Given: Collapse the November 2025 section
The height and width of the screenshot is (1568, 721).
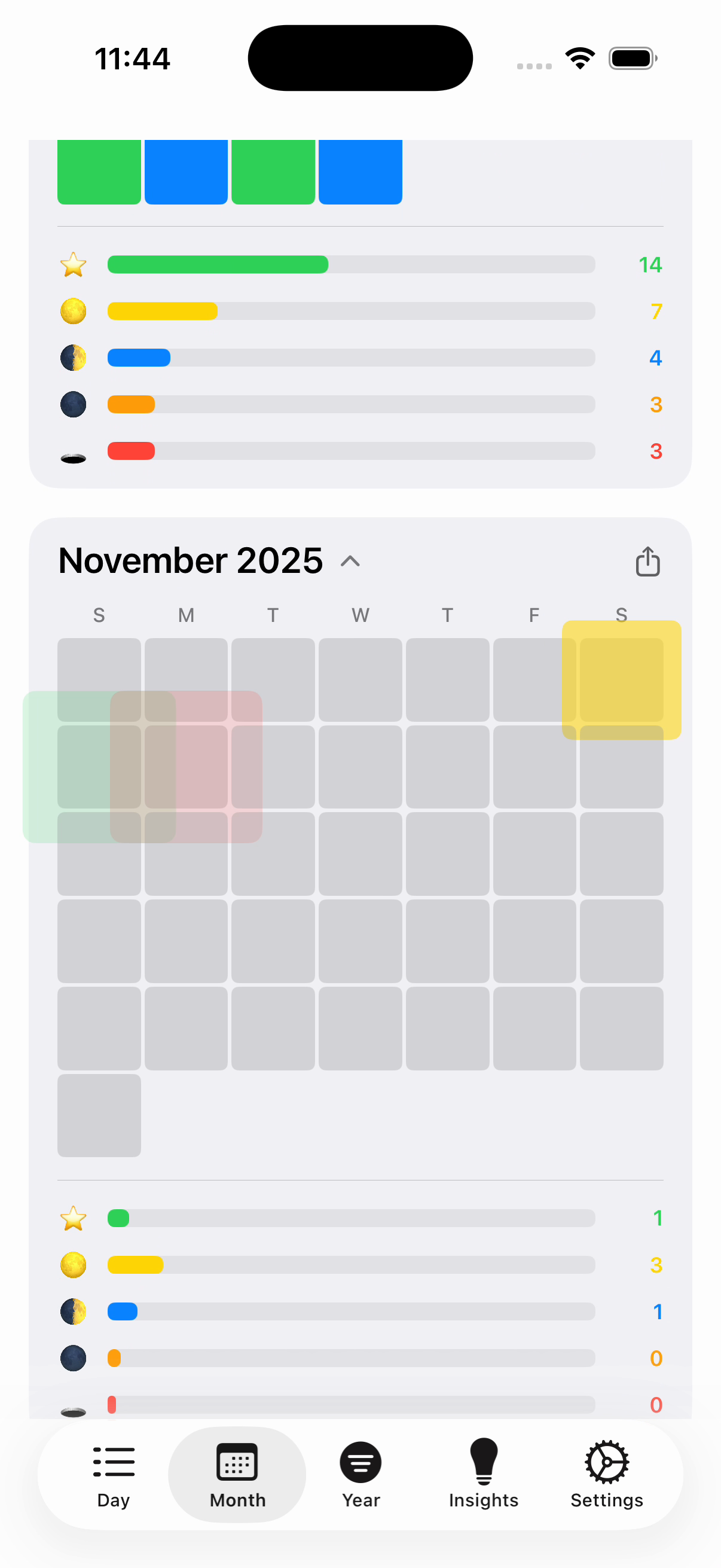Looking at the screenshot, I should click(350, 561).
